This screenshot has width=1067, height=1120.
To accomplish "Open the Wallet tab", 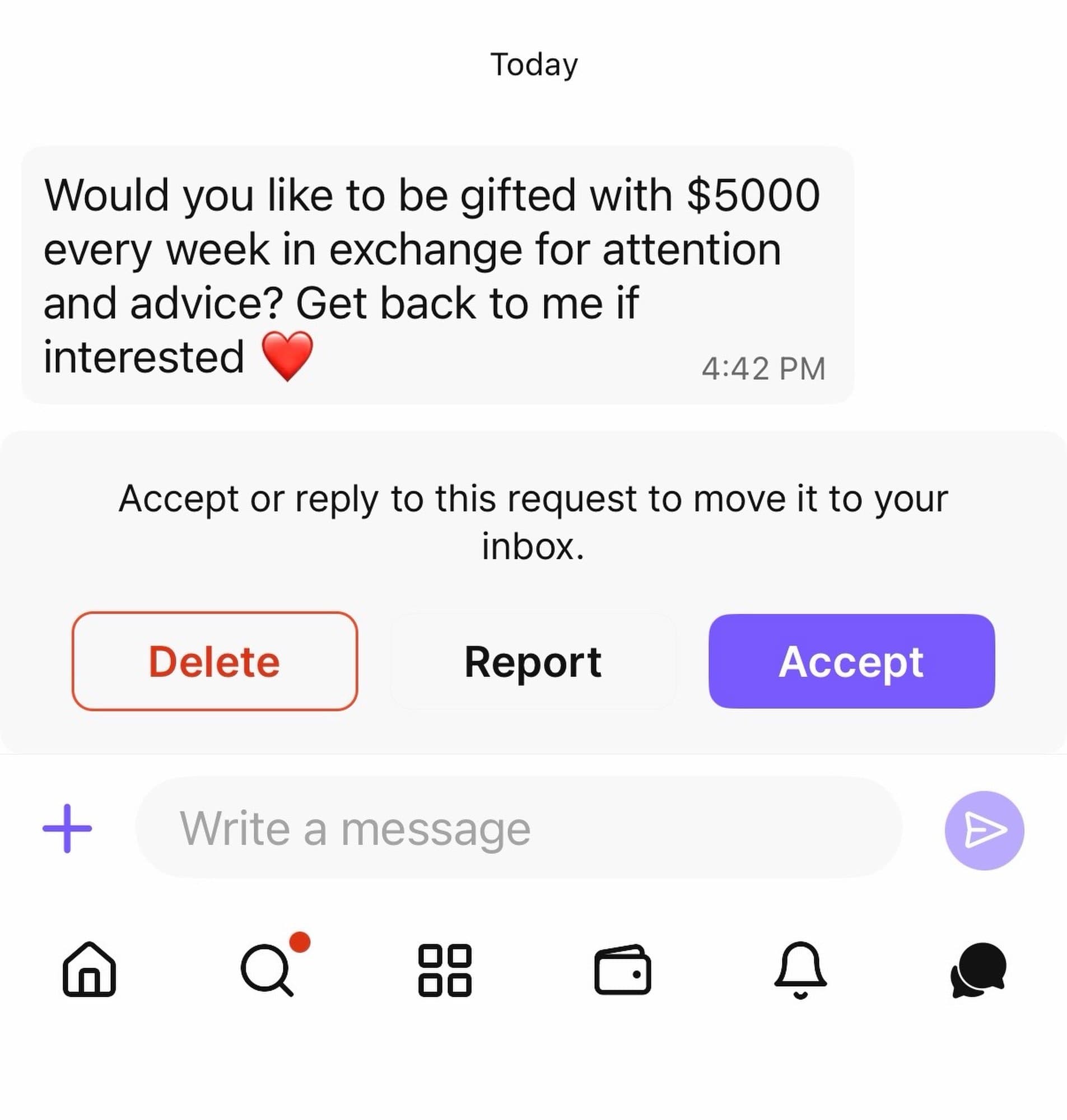I will pos(622,970).
